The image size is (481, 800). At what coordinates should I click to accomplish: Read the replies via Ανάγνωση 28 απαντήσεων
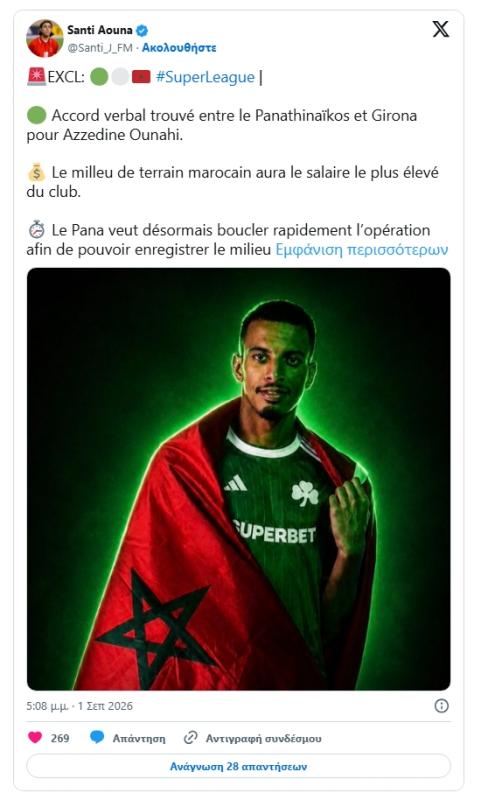pyautogui.click(x=239, y=766)
